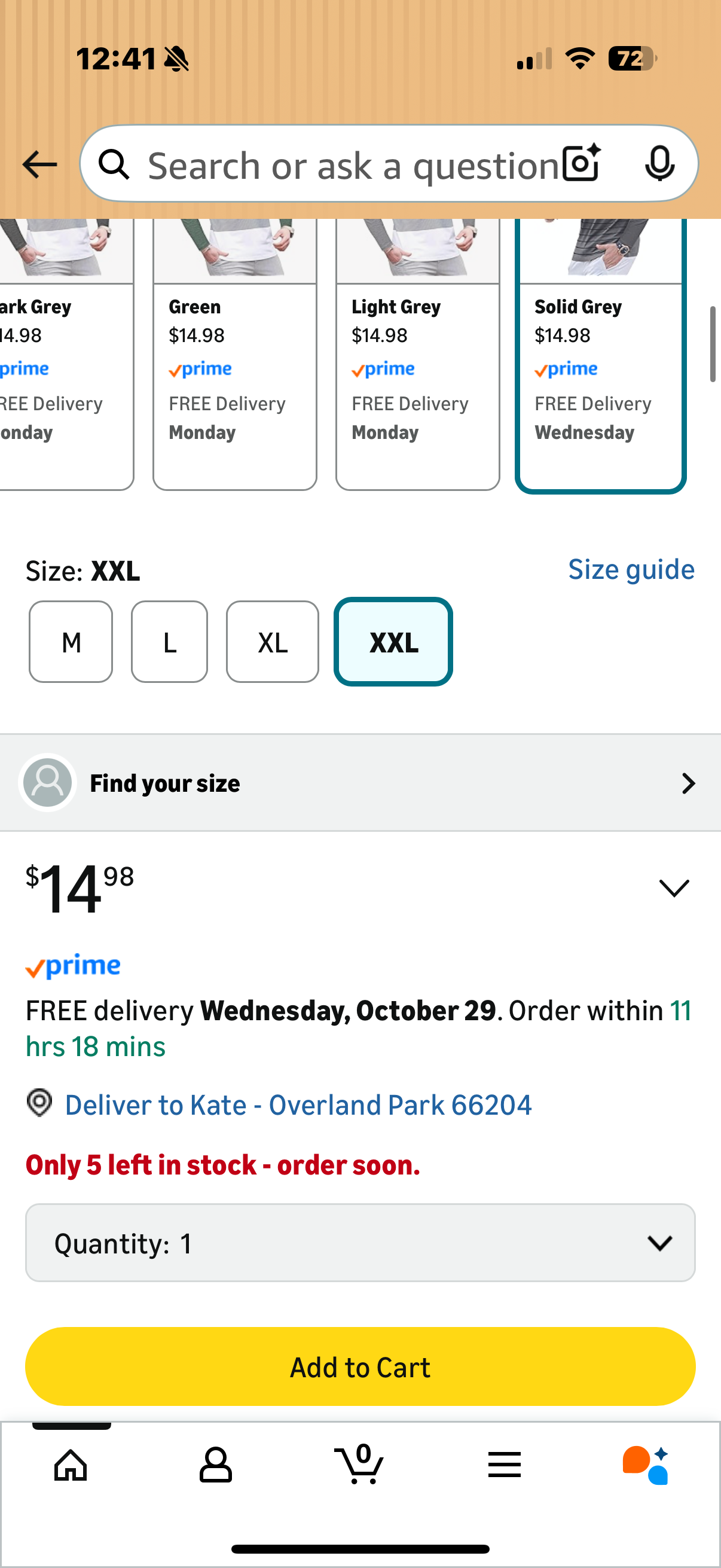Select the Green color option

tap(234, 365)
